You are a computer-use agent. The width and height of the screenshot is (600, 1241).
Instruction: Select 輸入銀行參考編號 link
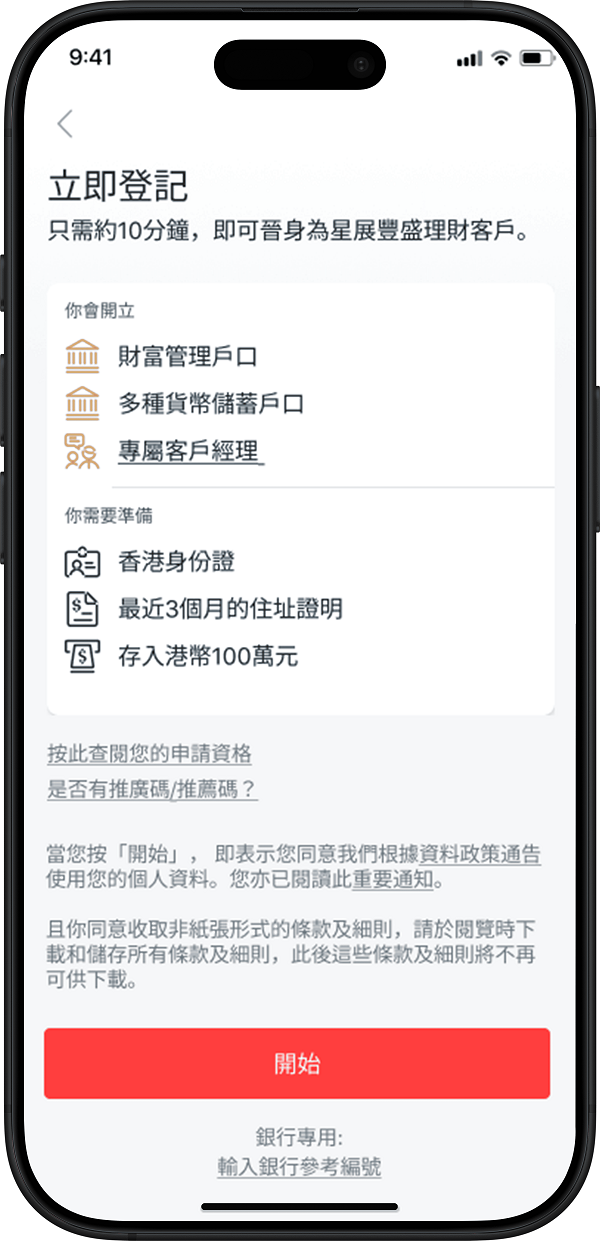tap(299, 1167)
